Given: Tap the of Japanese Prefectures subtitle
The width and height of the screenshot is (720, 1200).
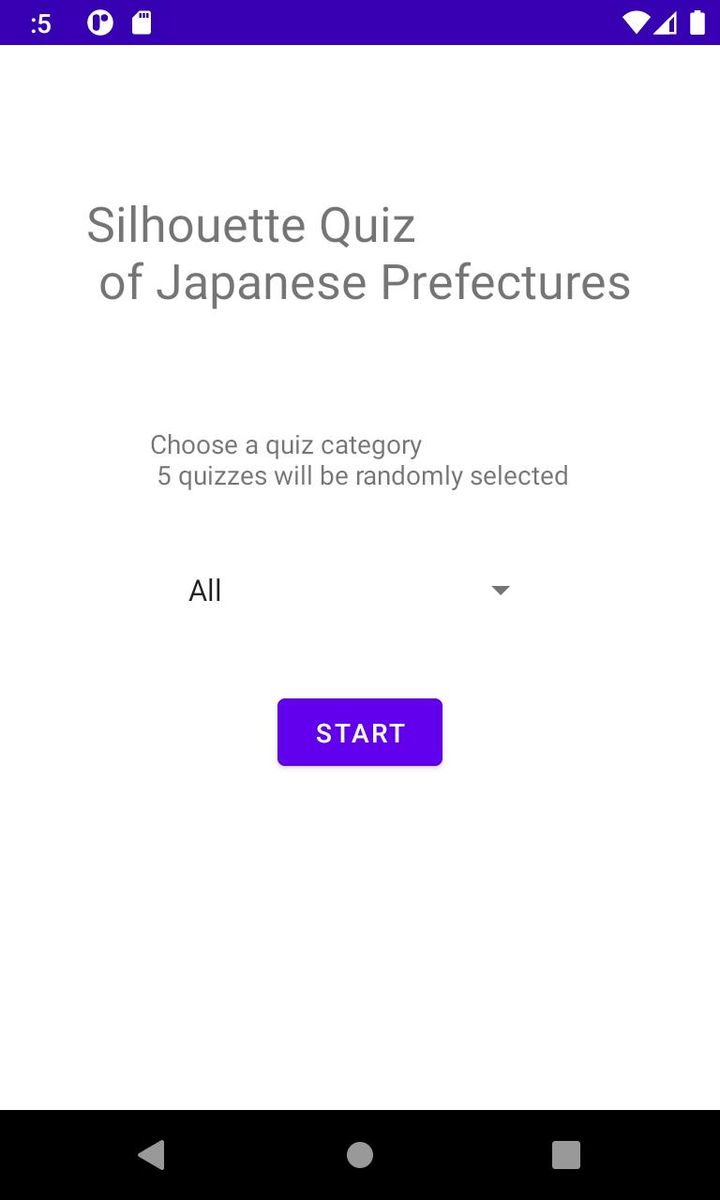Looking at the screenshot, I should pyautogui.click(x=364, y=283).
